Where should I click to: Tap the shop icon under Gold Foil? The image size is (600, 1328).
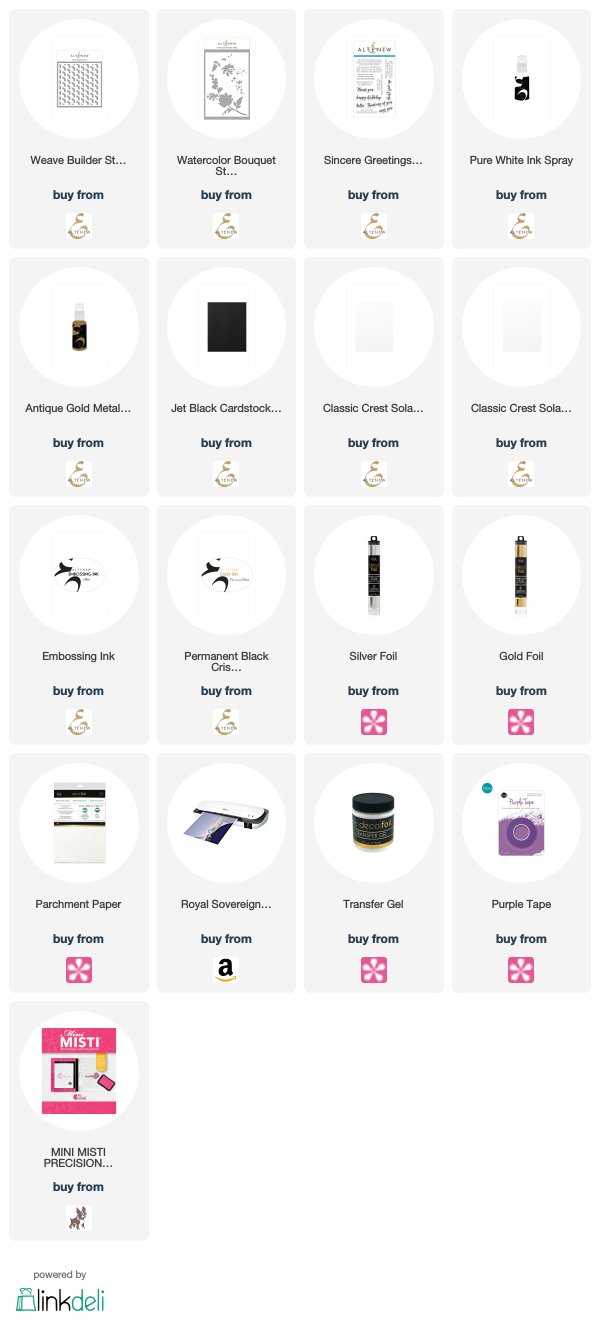pos(521,721)
